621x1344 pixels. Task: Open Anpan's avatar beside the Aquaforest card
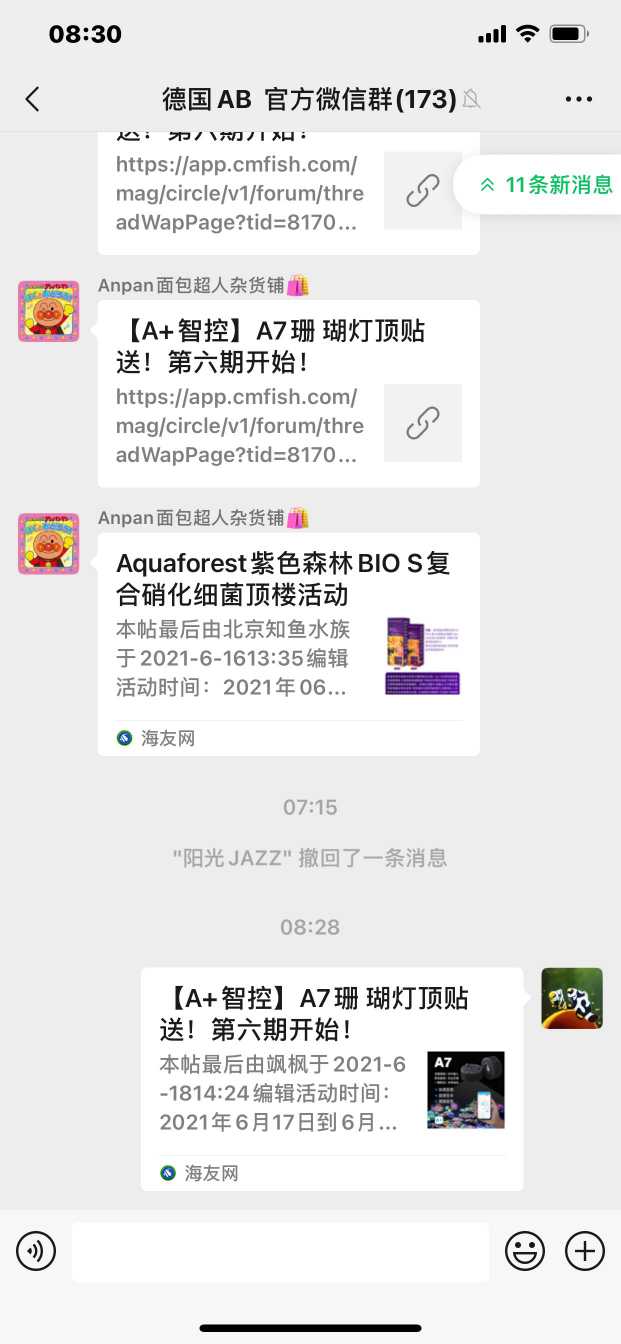(x=49, y=544)
